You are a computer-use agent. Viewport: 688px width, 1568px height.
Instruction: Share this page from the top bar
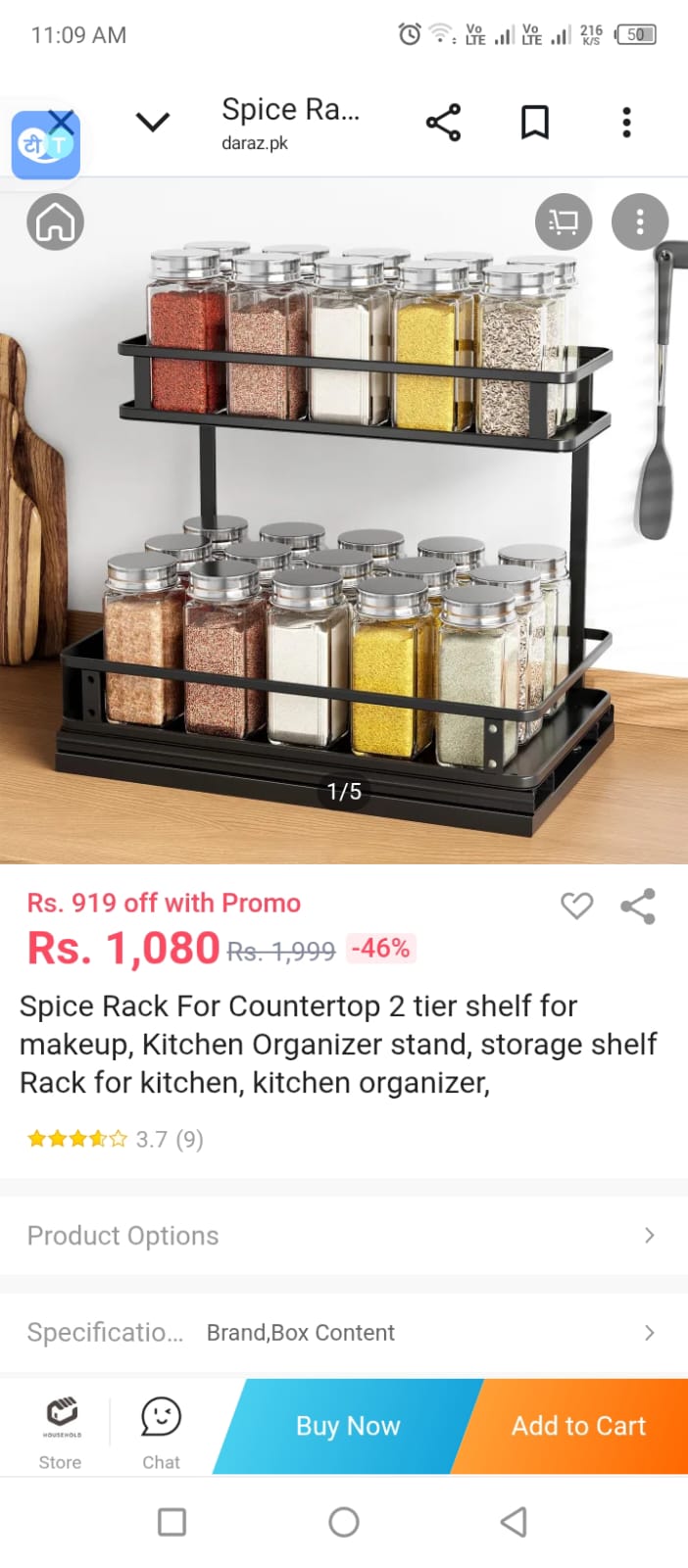443,122
